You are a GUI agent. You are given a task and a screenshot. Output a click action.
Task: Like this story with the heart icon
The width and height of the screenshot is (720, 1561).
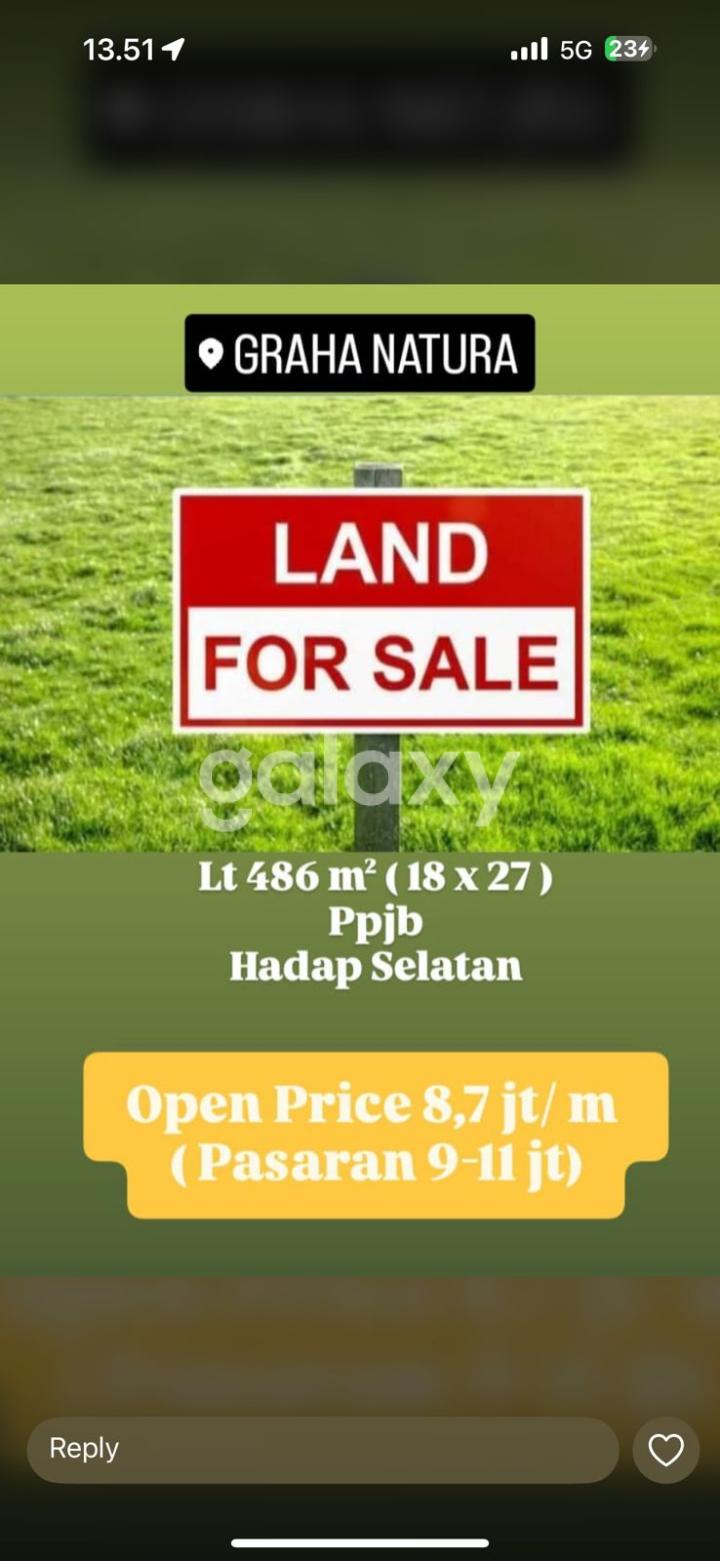666,1449
